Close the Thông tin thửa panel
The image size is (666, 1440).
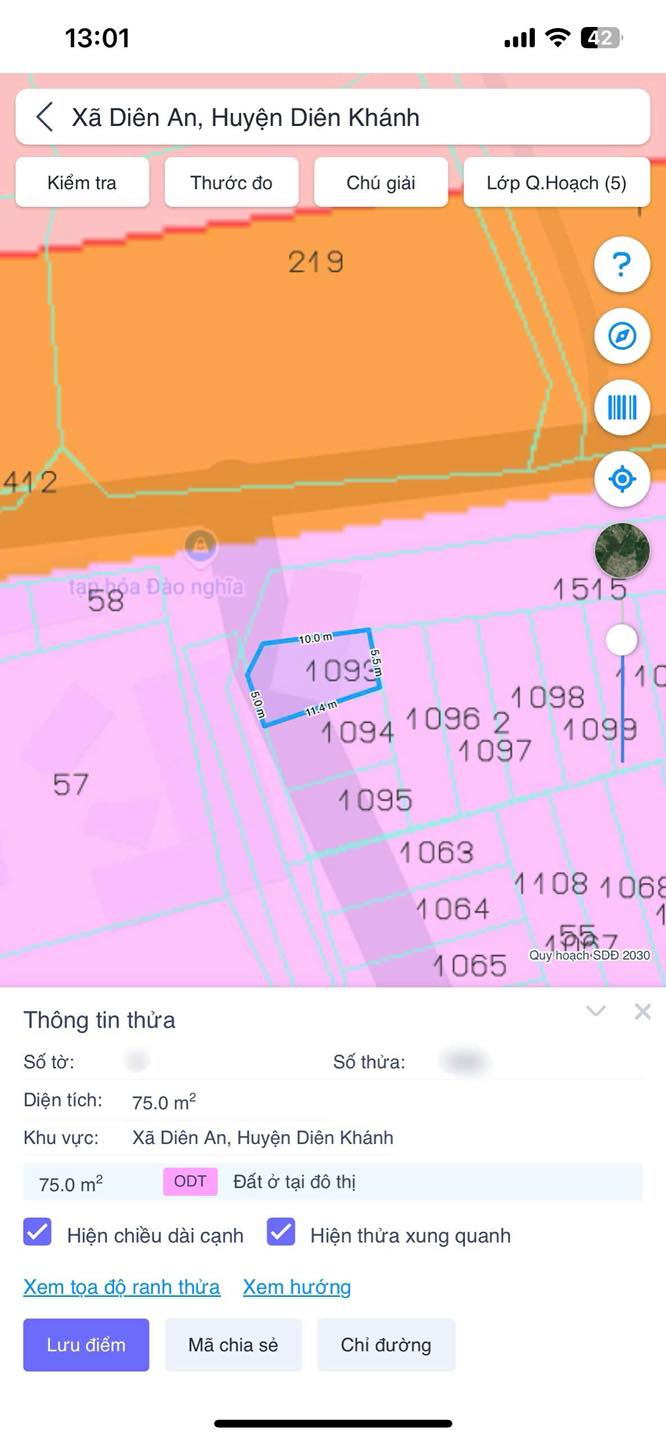point(643,1011)
